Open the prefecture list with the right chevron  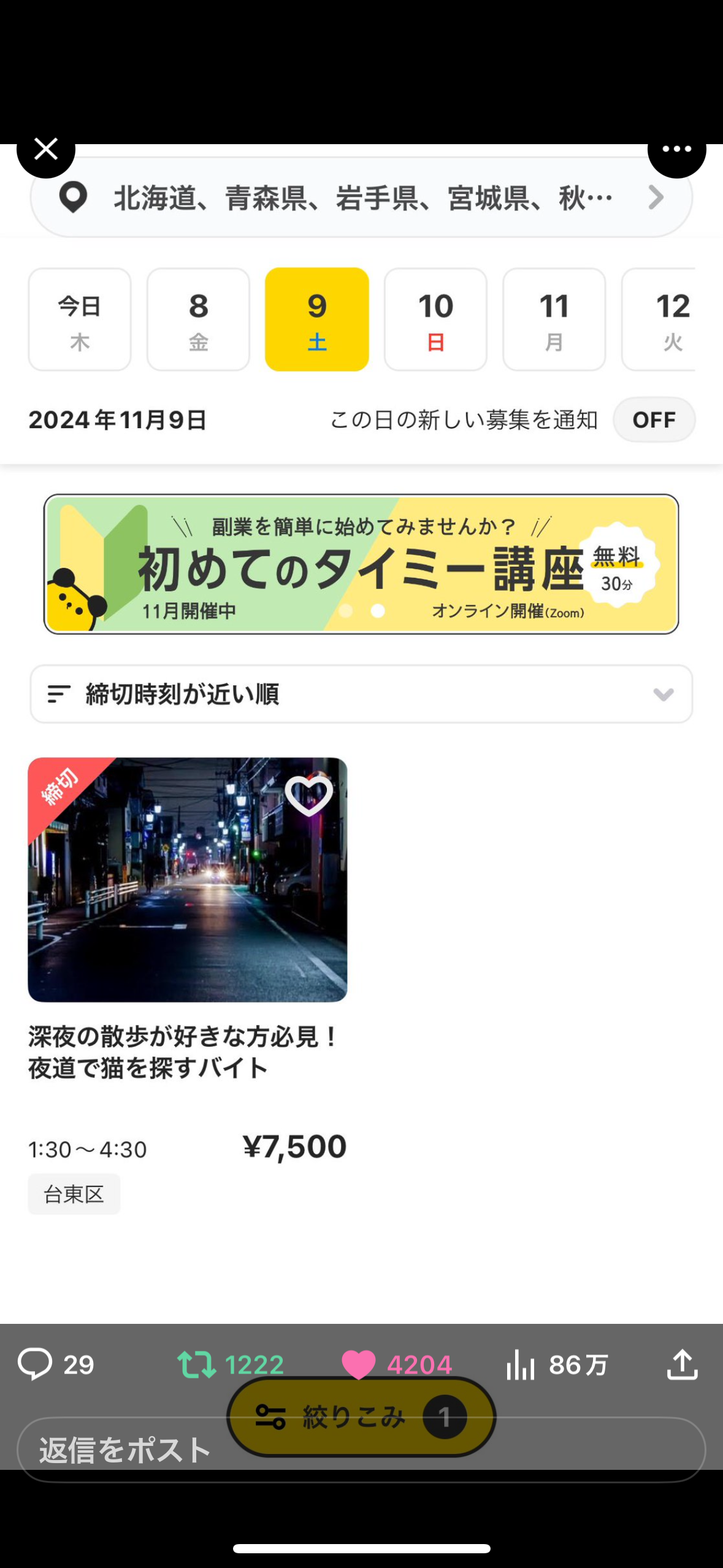656,197
